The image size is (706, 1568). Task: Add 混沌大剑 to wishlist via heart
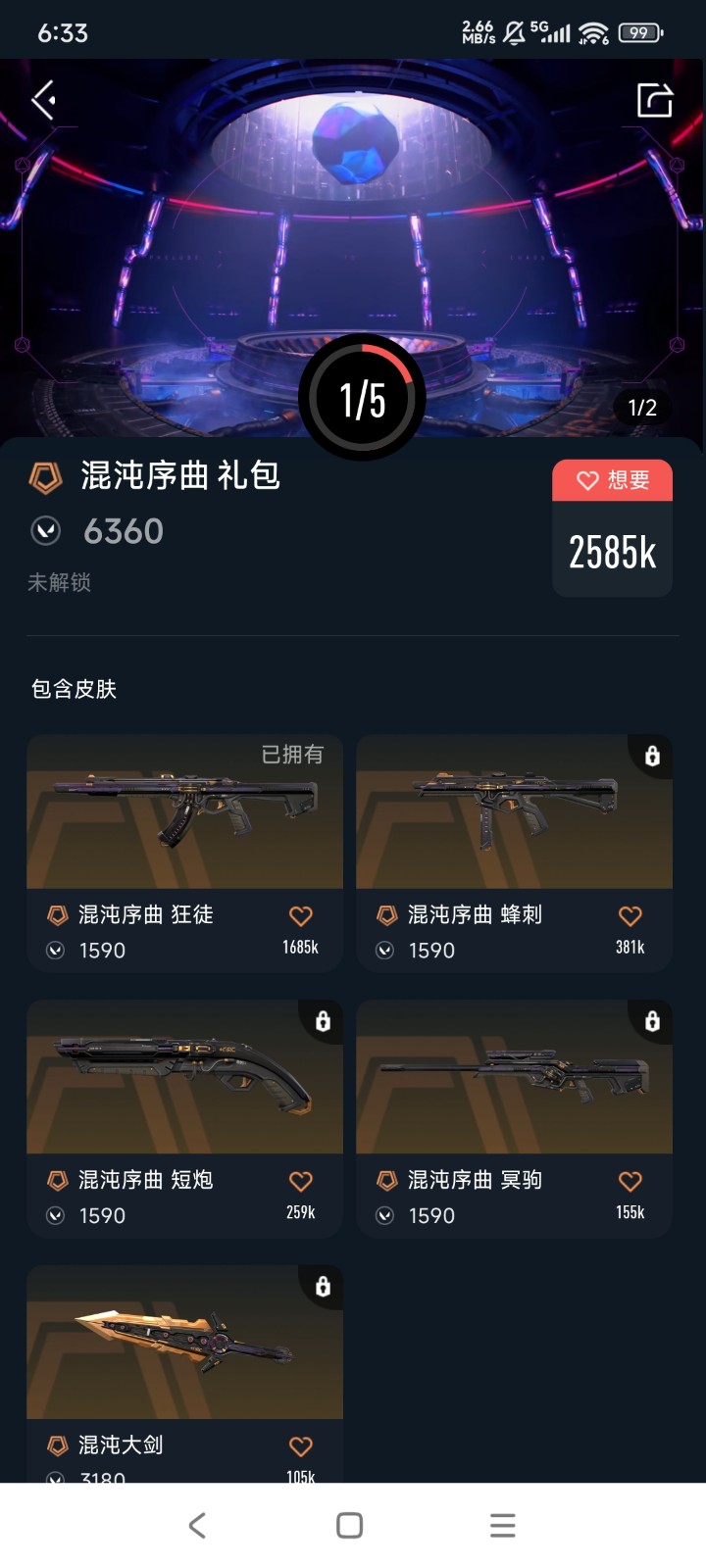(x=300, y=1446)
